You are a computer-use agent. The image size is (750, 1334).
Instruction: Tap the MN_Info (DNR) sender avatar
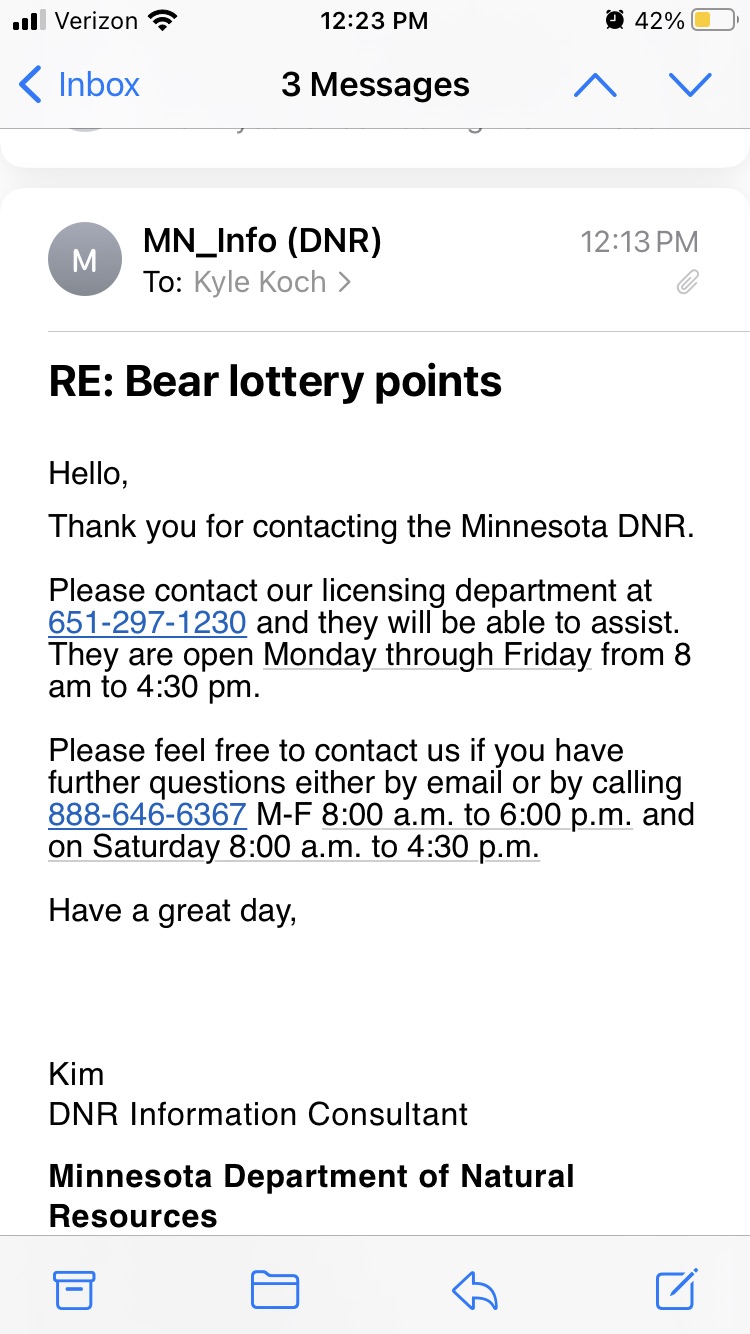(x=85, y=260)
